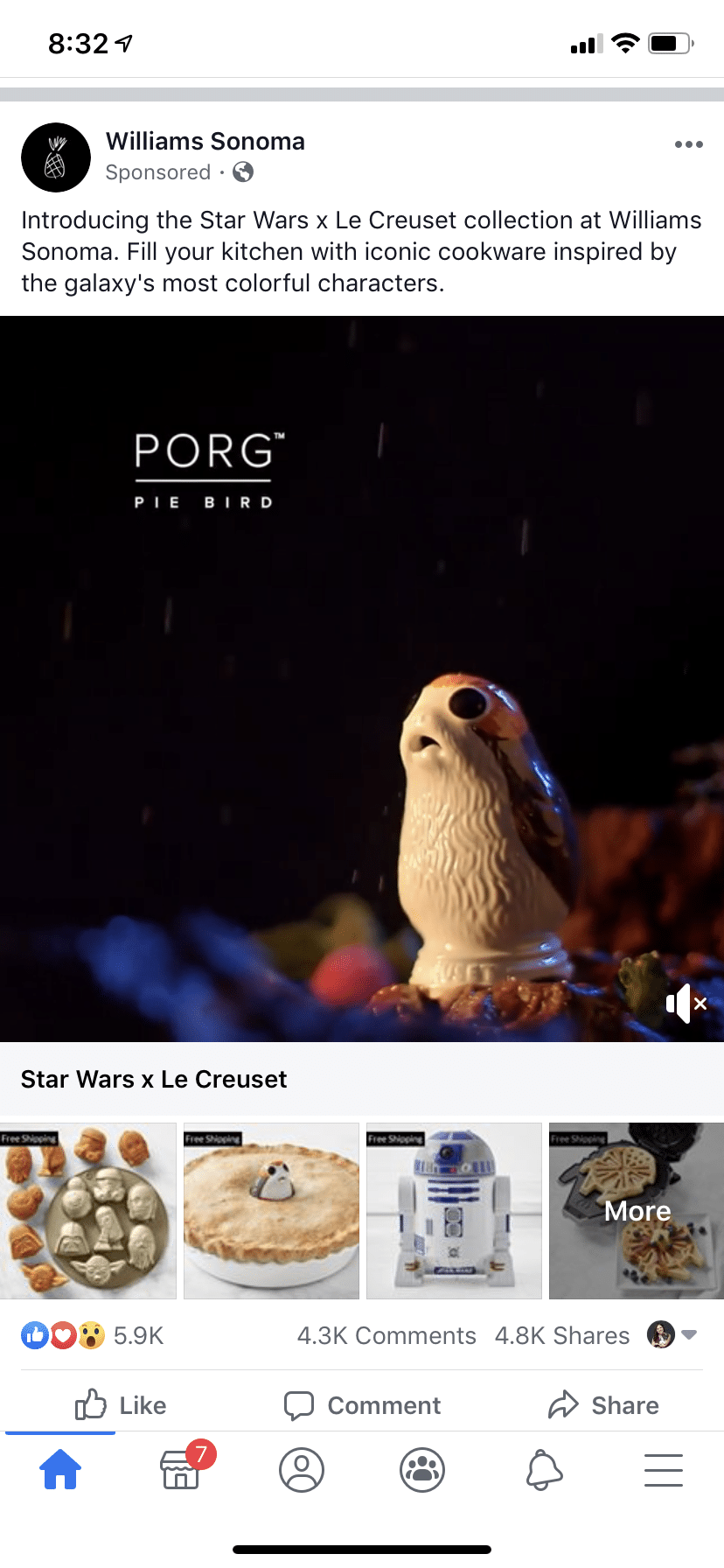Open the 4.3K Comments
The height and width of the screenshot is (1568, 724).
point(386,1335)
